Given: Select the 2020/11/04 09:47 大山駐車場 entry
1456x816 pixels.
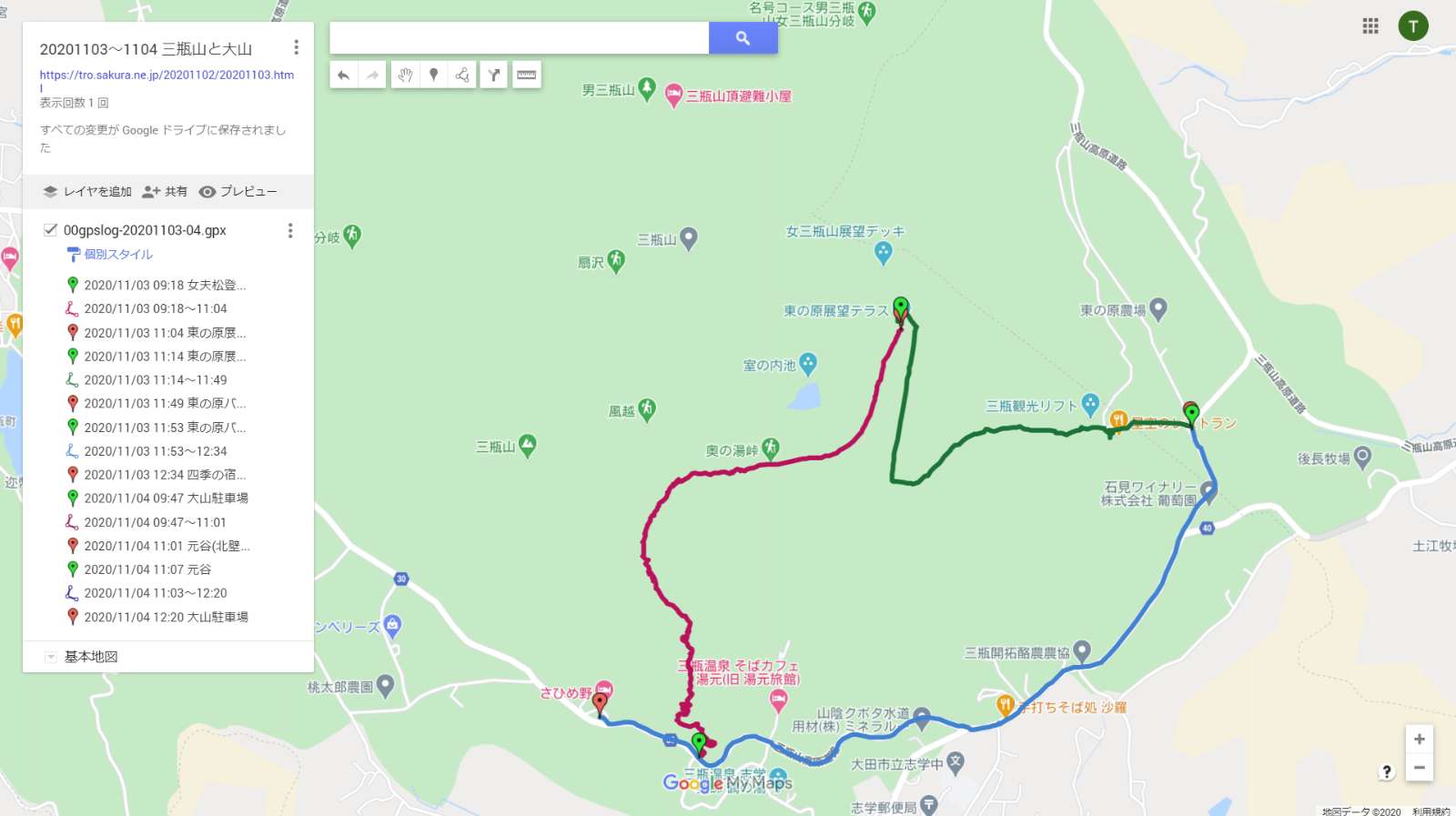Looking at the screenshot, I should pyautogui.click(x=166, y=499).
